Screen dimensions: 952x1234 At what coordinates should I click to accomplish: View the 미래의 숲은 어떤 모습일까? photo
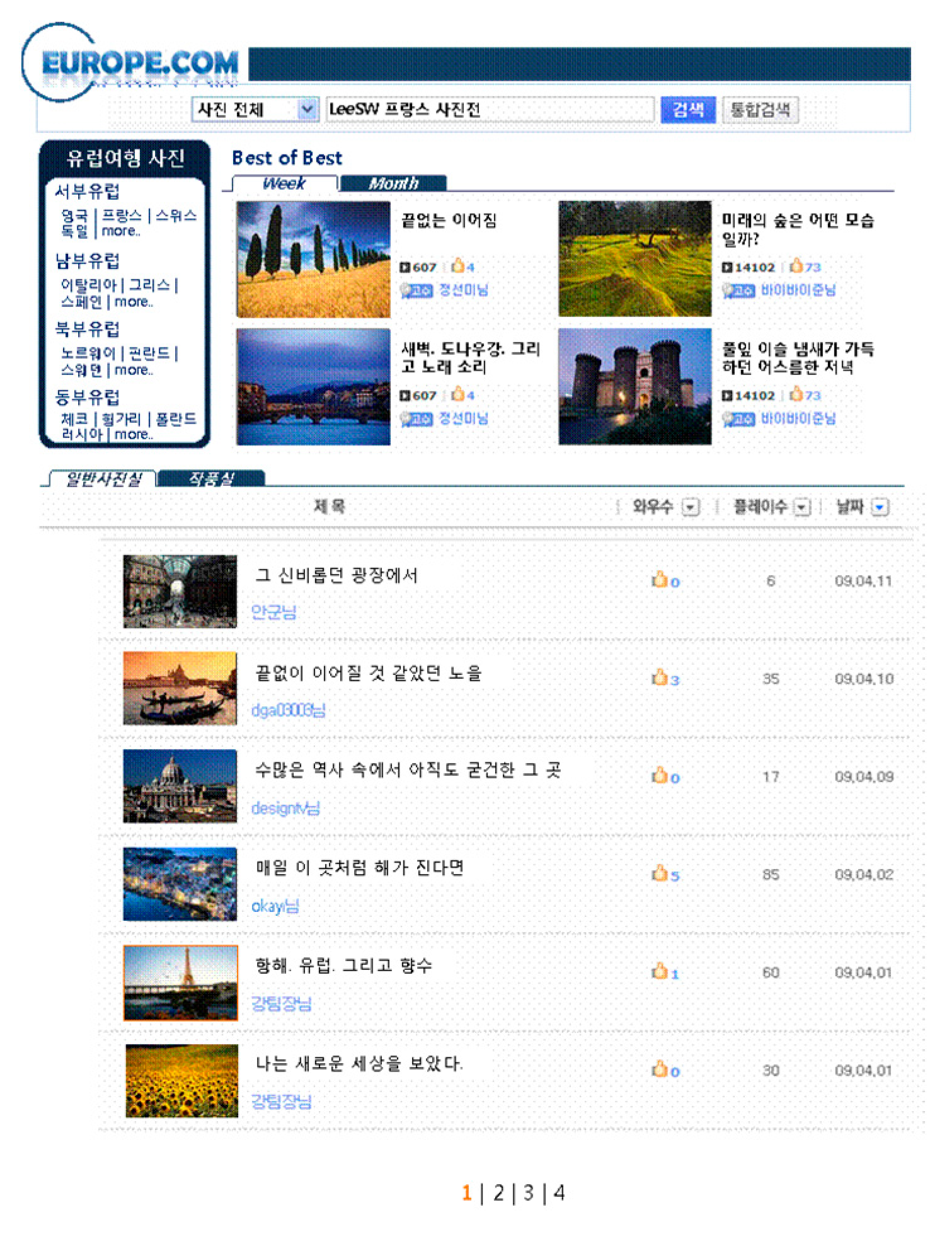(x=634, y=259)
